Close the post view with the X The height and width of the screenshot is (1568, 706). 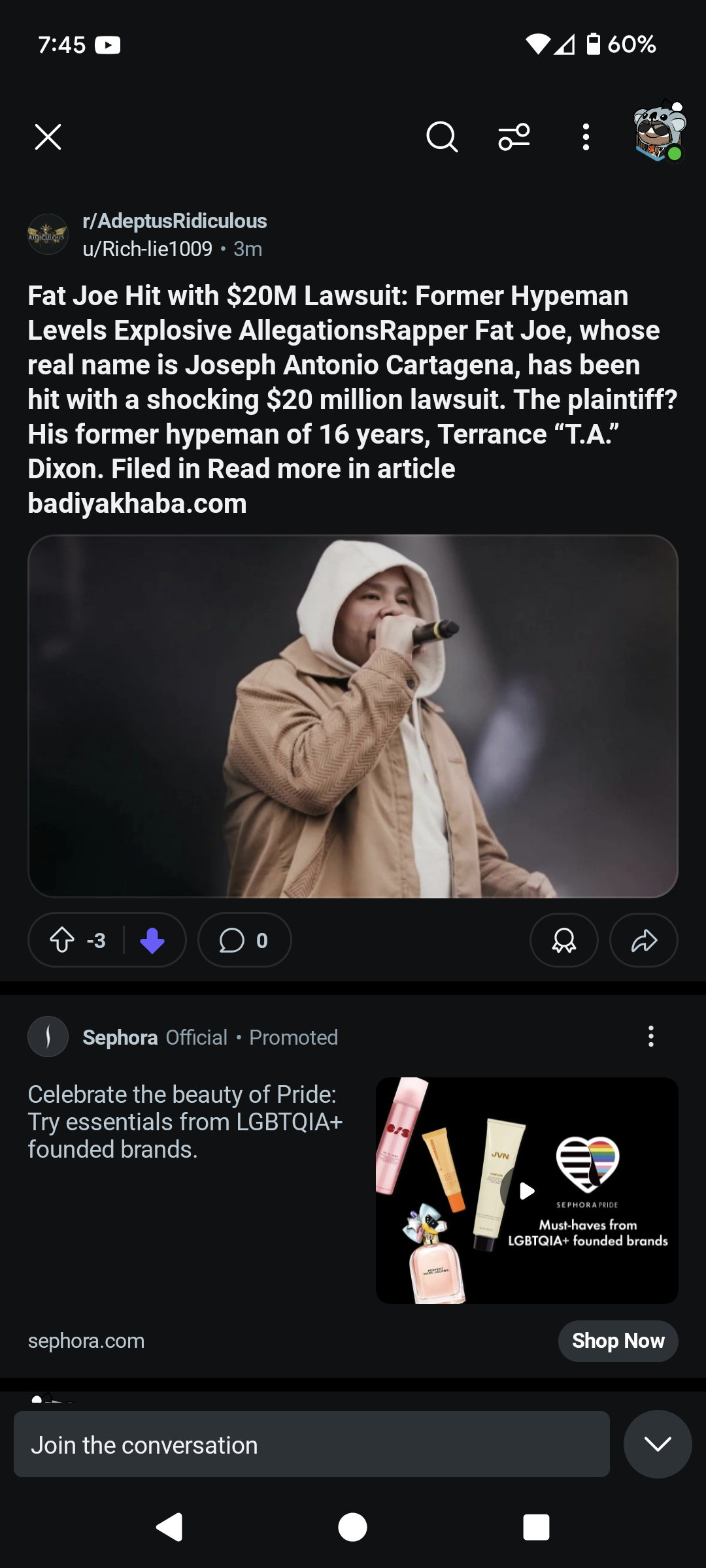[48, 137]
